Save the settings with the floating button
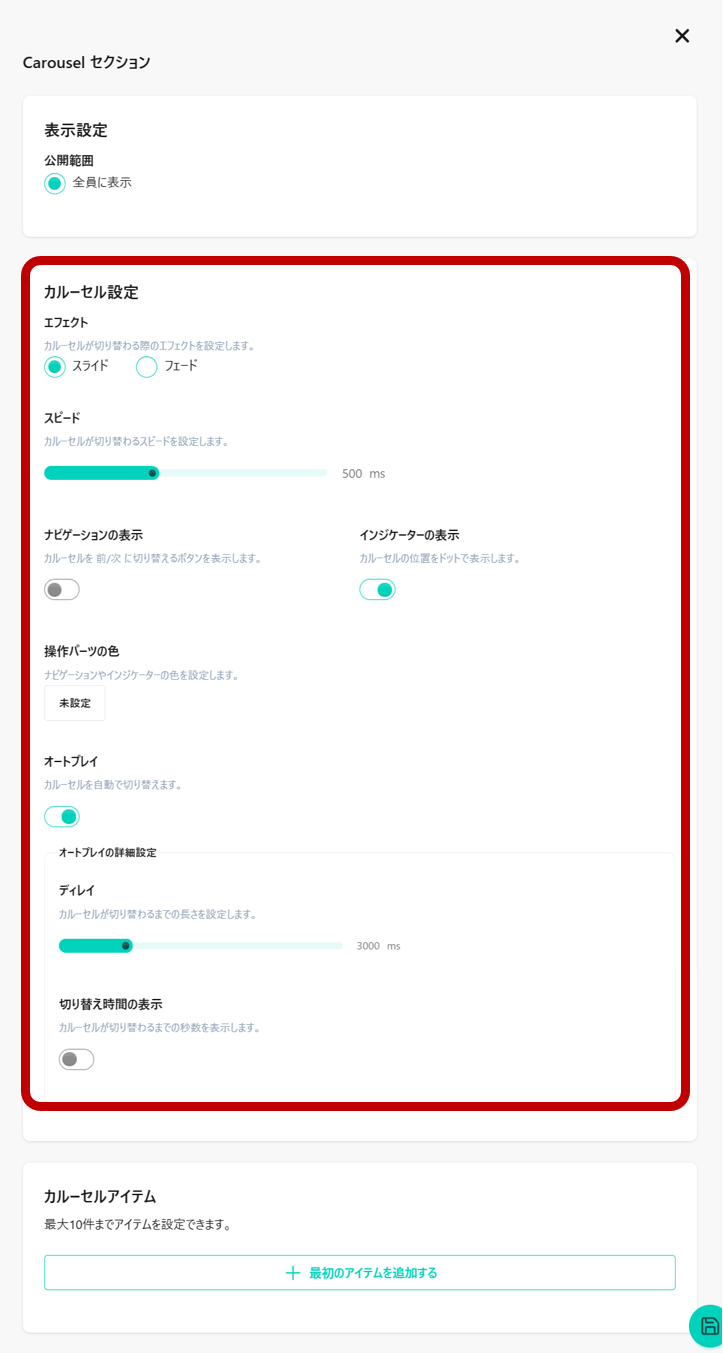The height and width of the screenshot is (1353, 723). coord(709,1326)
